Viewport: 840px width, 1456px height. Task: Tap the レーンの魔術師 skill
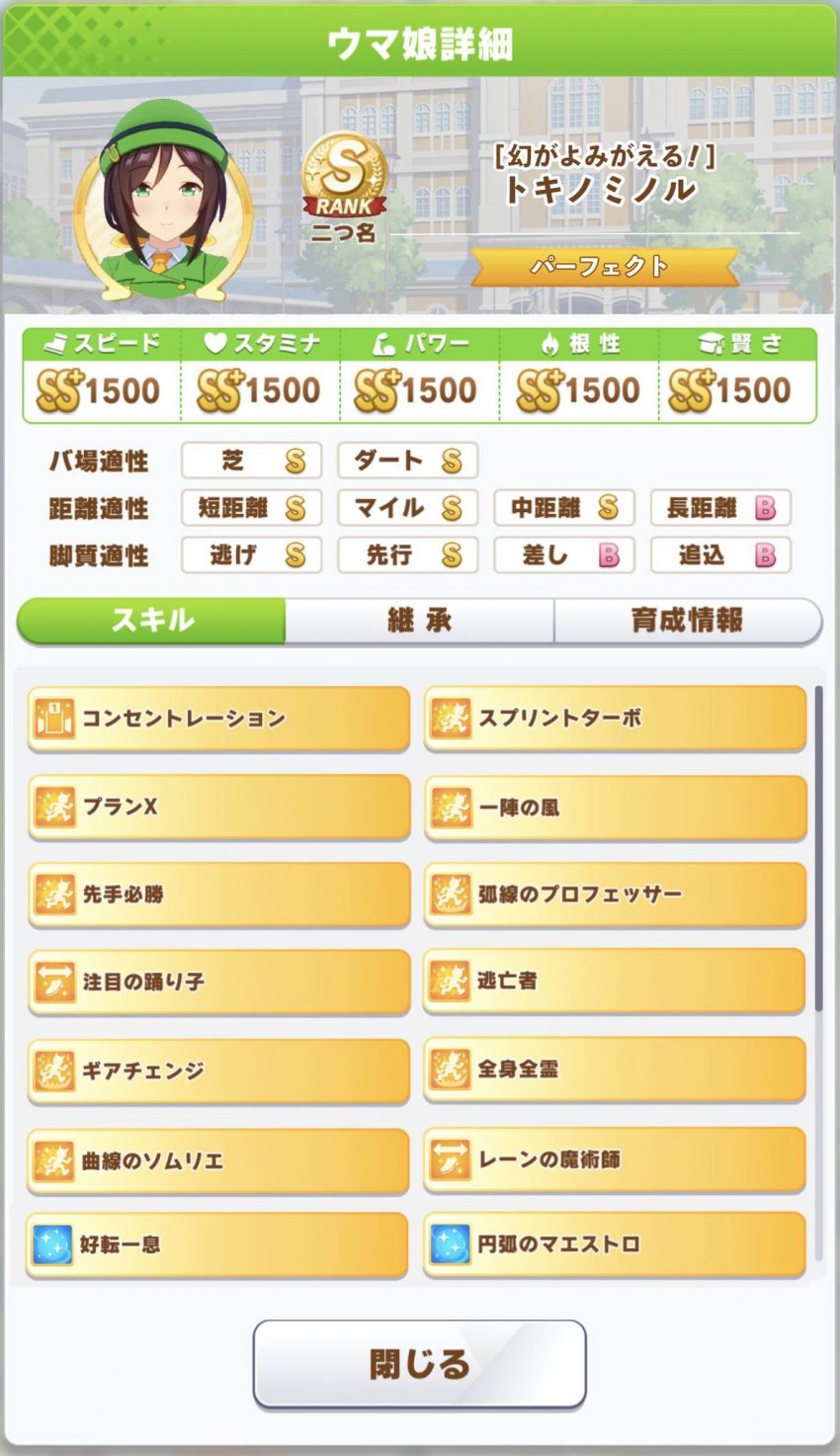615,1158
